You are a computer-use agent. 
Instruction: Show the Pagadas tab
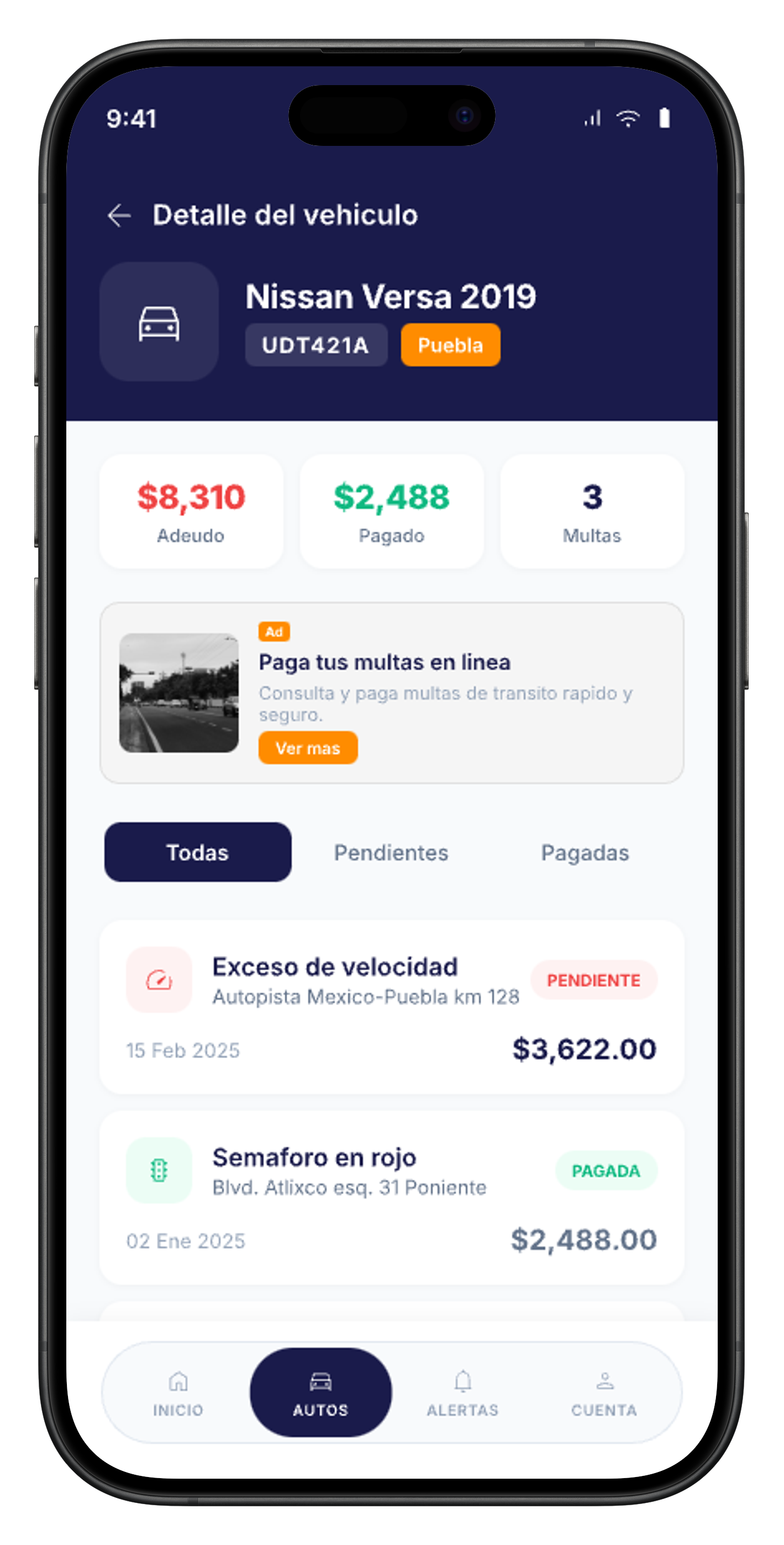point(585,852)
